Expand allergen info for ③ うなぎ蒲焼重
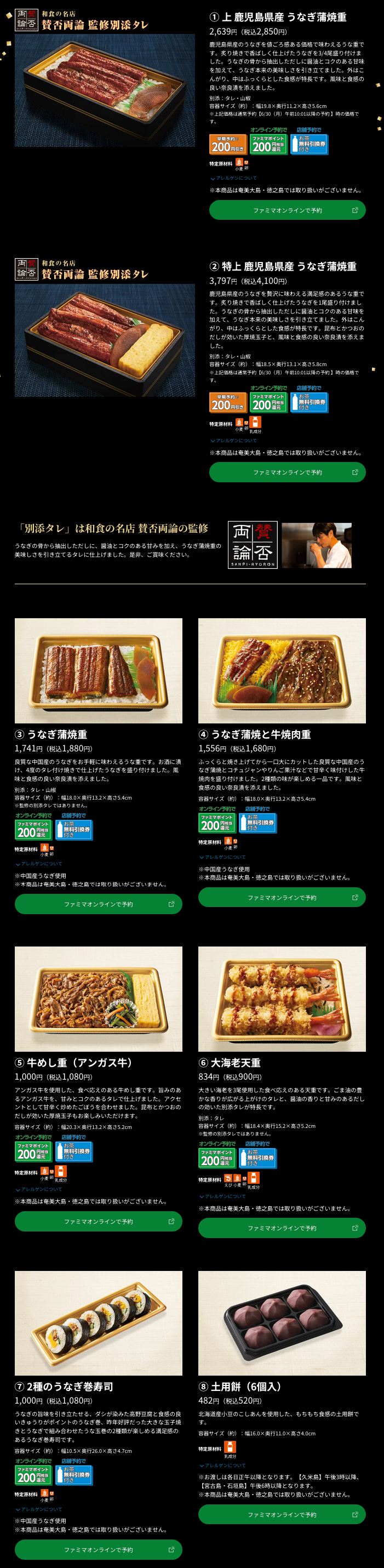This screenshot has height=1568, width=384. 39,864
